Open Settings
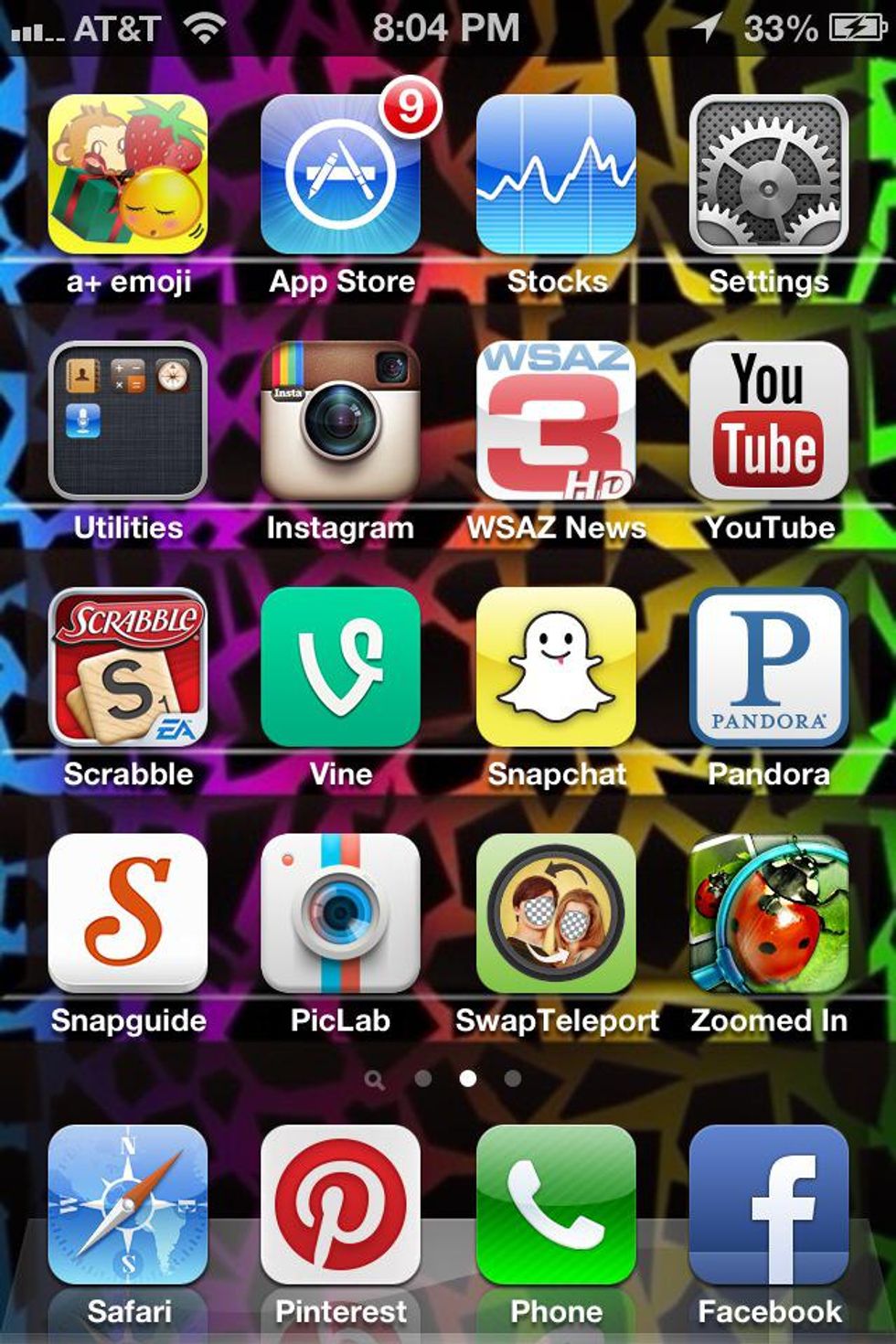896x1344 pixels. [769, 174]
